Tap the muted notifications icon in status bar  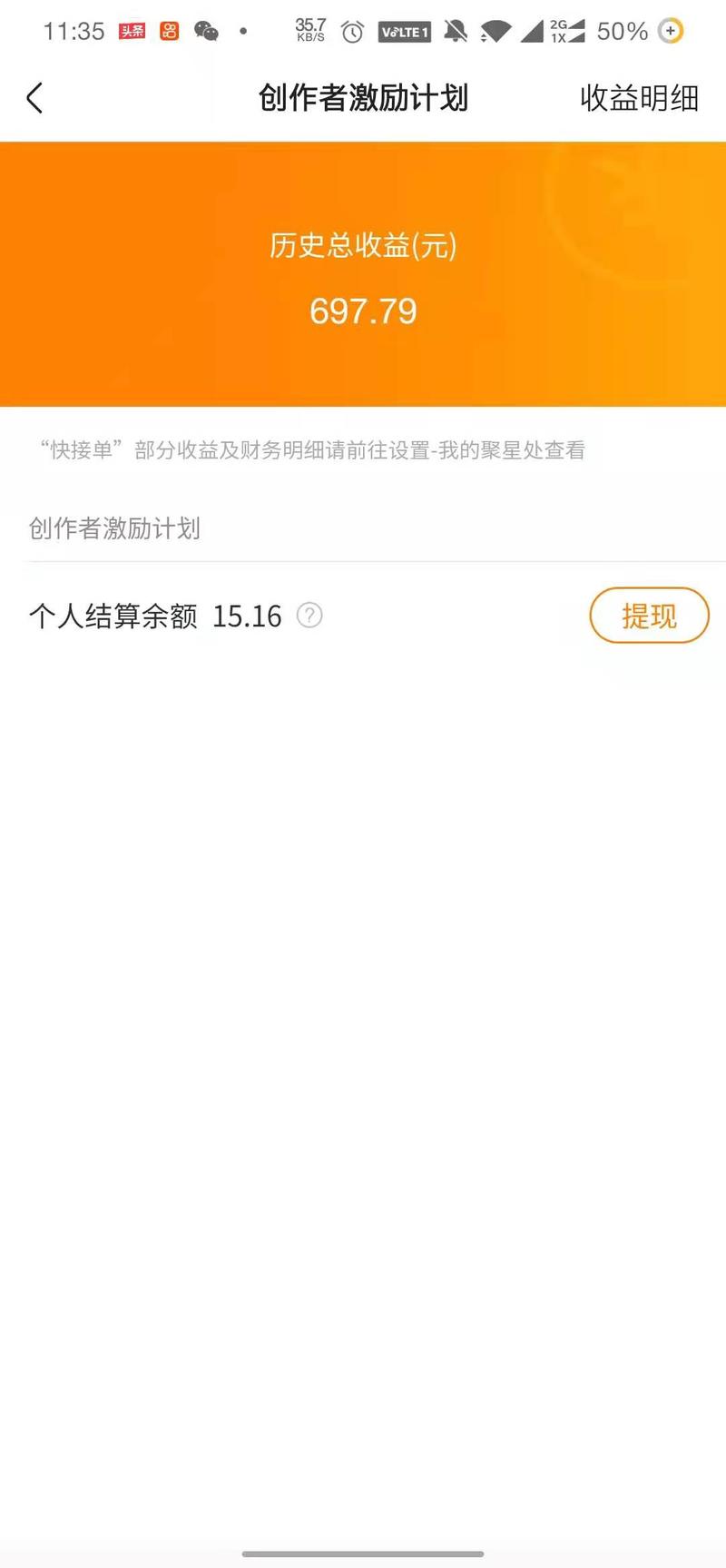(x=456, y=31)
